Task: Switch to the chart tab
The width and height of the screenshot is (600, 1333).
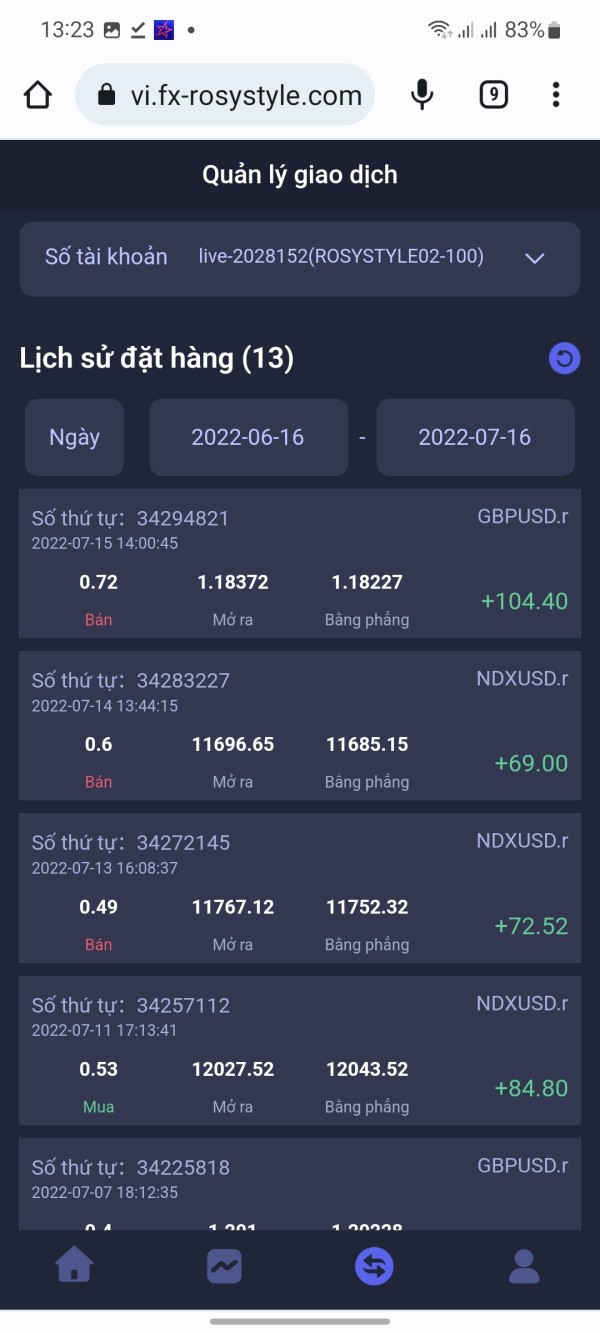Action: (224, 1267)
